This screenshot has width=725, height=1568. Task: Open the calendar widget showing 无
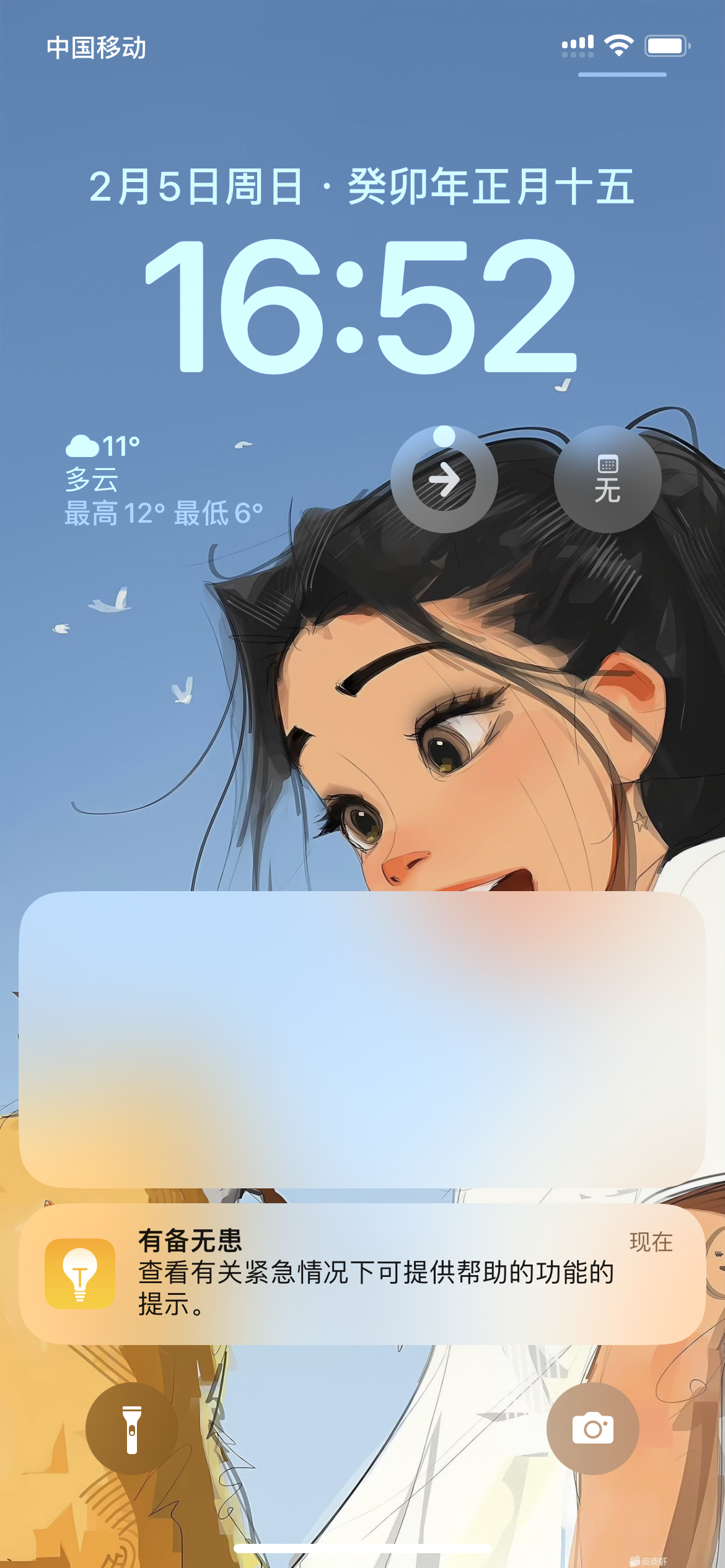click(x=607, y=479)
